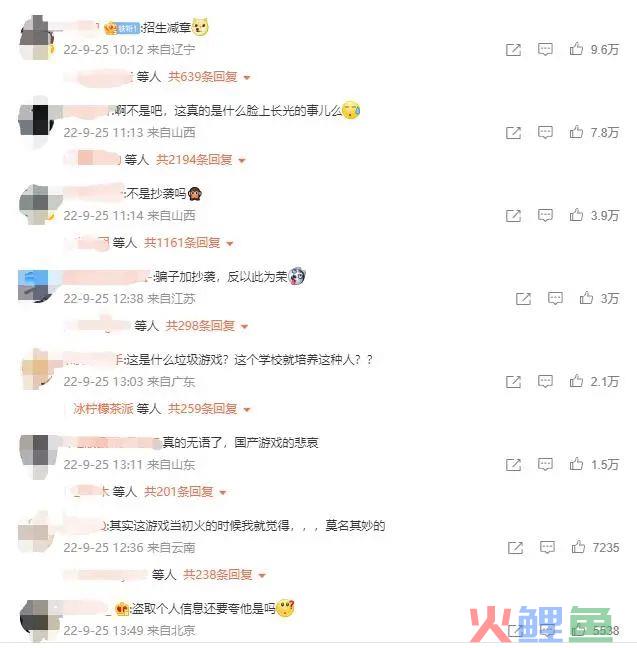The image size is (637, 648).
Task: Like the comment from 辽宁 at 10:12
Action: pos(576,49)
